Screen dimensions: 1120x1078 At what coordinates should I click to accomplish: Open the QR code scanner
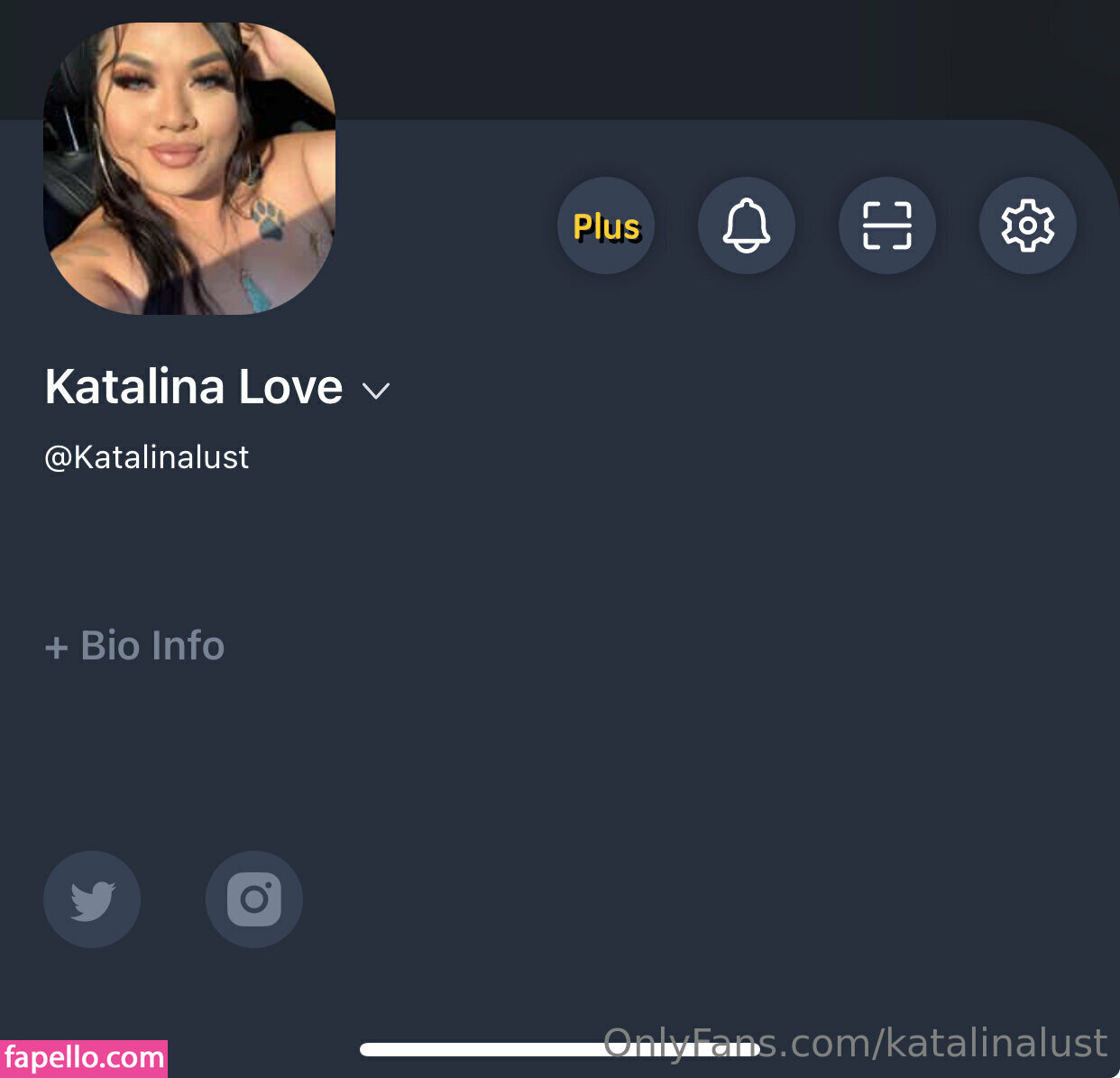point(887,226)
